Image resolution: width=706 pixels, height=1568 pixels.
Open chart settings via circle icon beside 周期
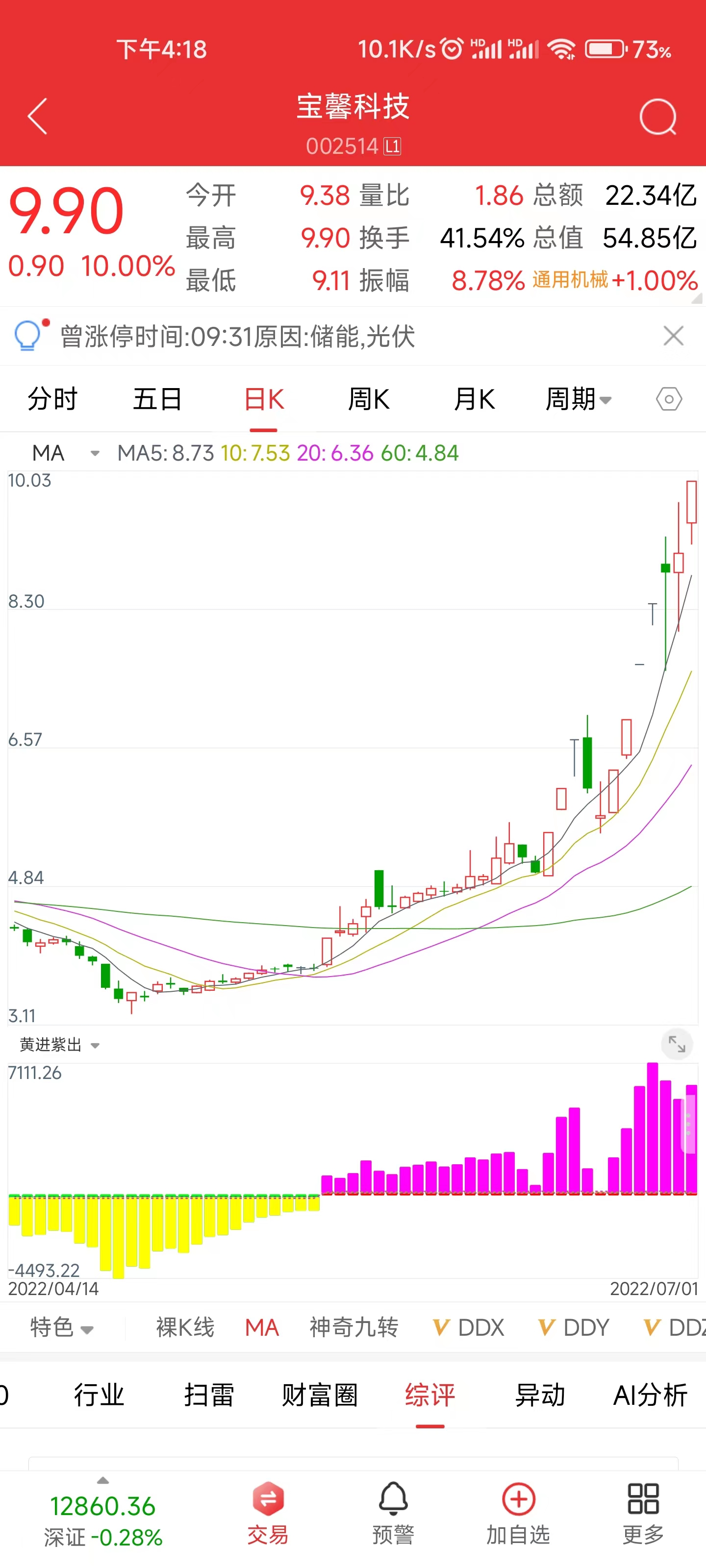pos(668,399)
